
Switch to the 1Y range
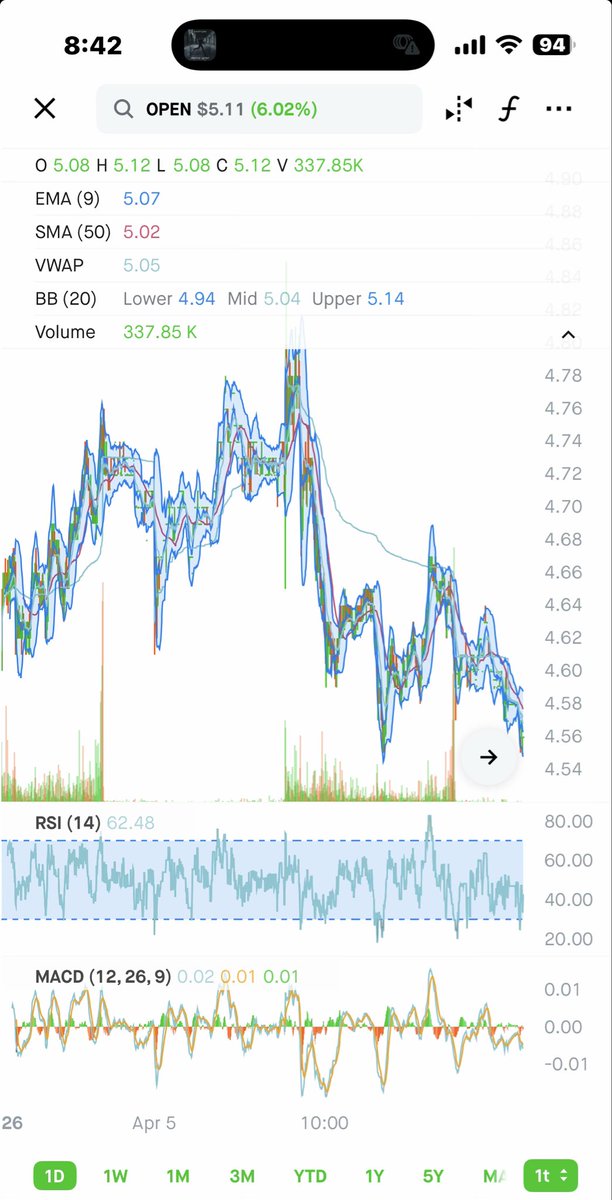pos(374,1176)
